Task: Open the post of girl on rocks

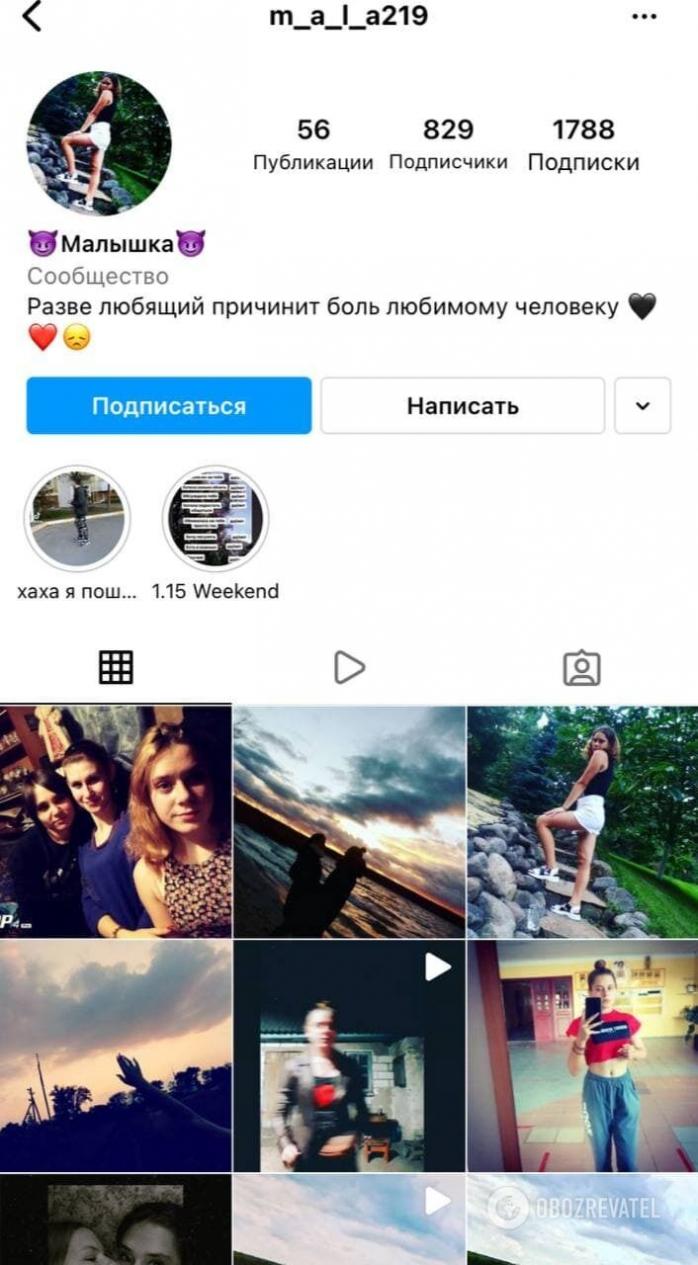Action: pyautogui.click(x=582, y=822)
